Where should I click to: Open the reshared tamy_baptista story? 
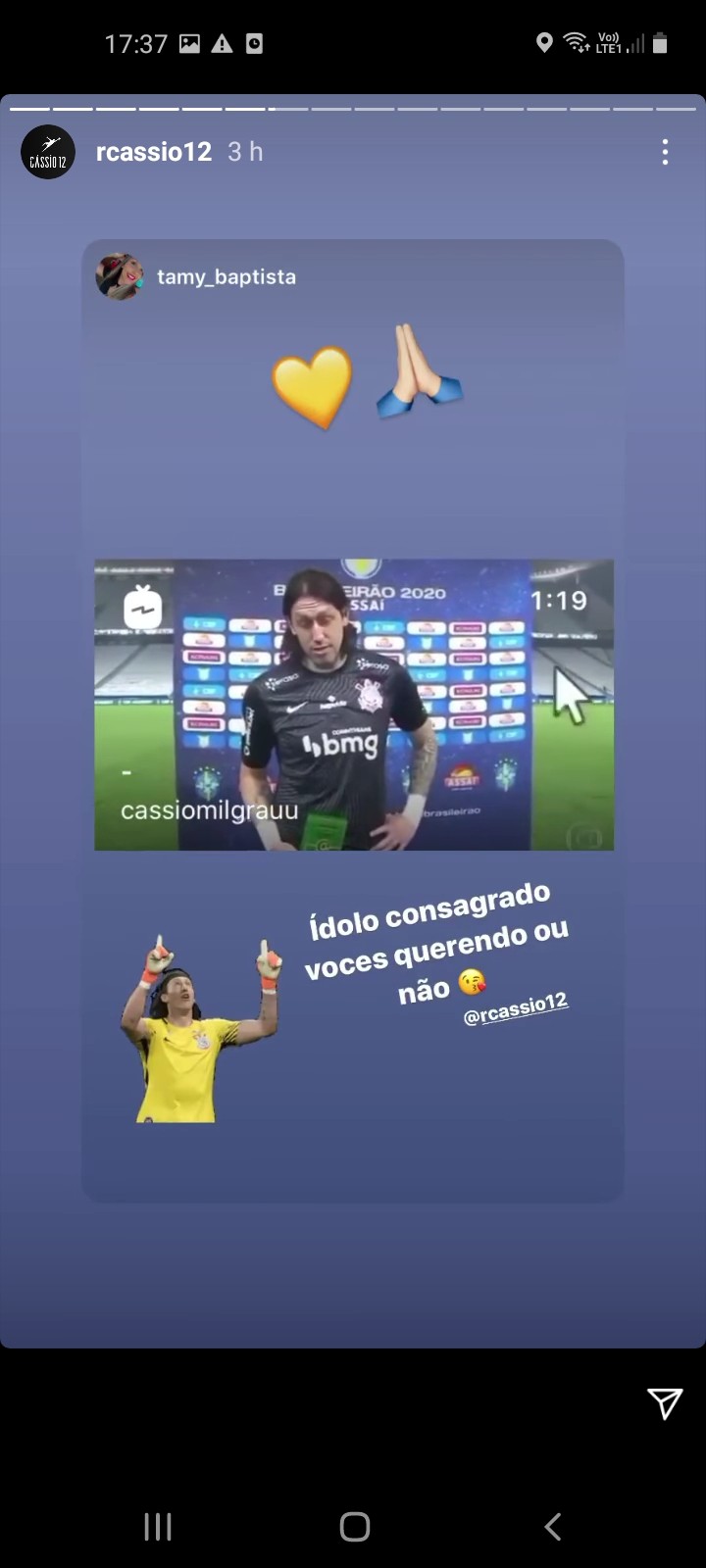[353, 720]
